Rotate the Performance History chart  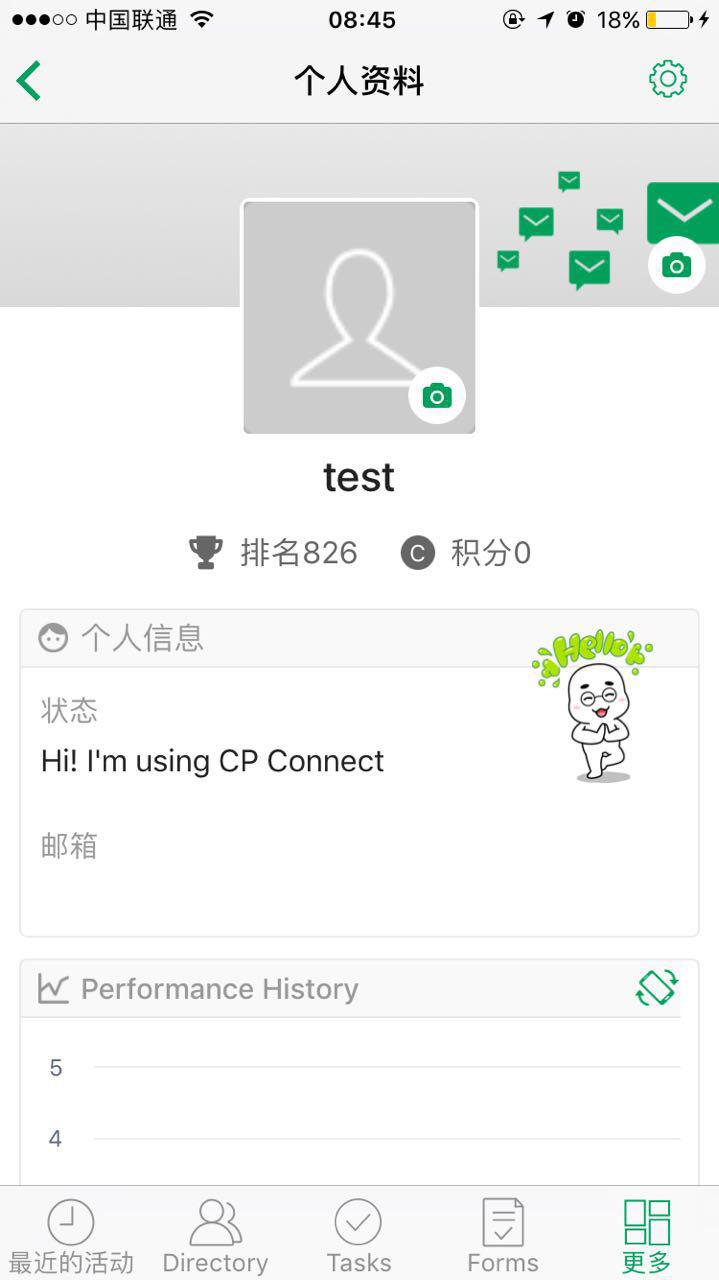(x=657, y=988)
